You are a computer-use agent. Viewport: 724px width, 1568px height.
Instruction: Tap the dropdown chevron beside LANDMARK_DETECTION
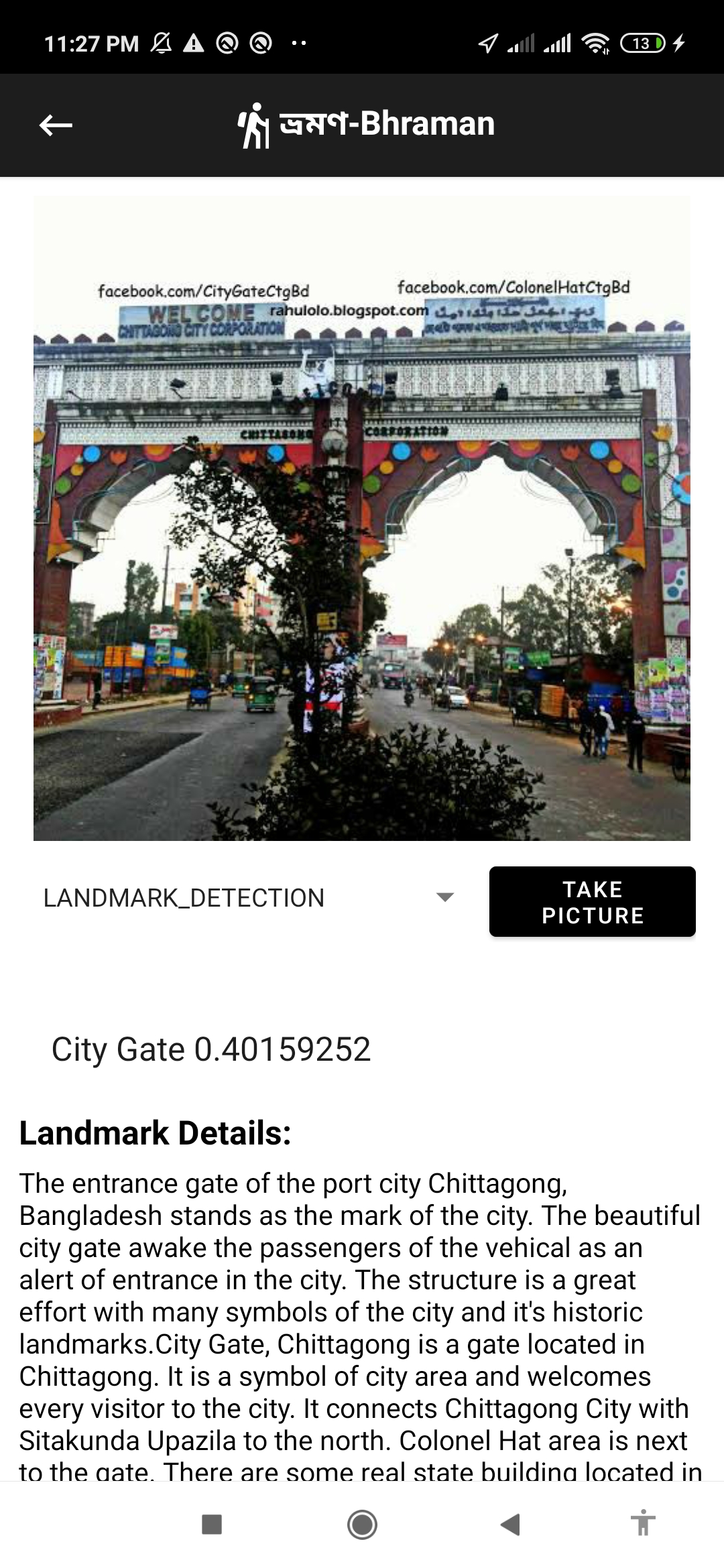445,897
